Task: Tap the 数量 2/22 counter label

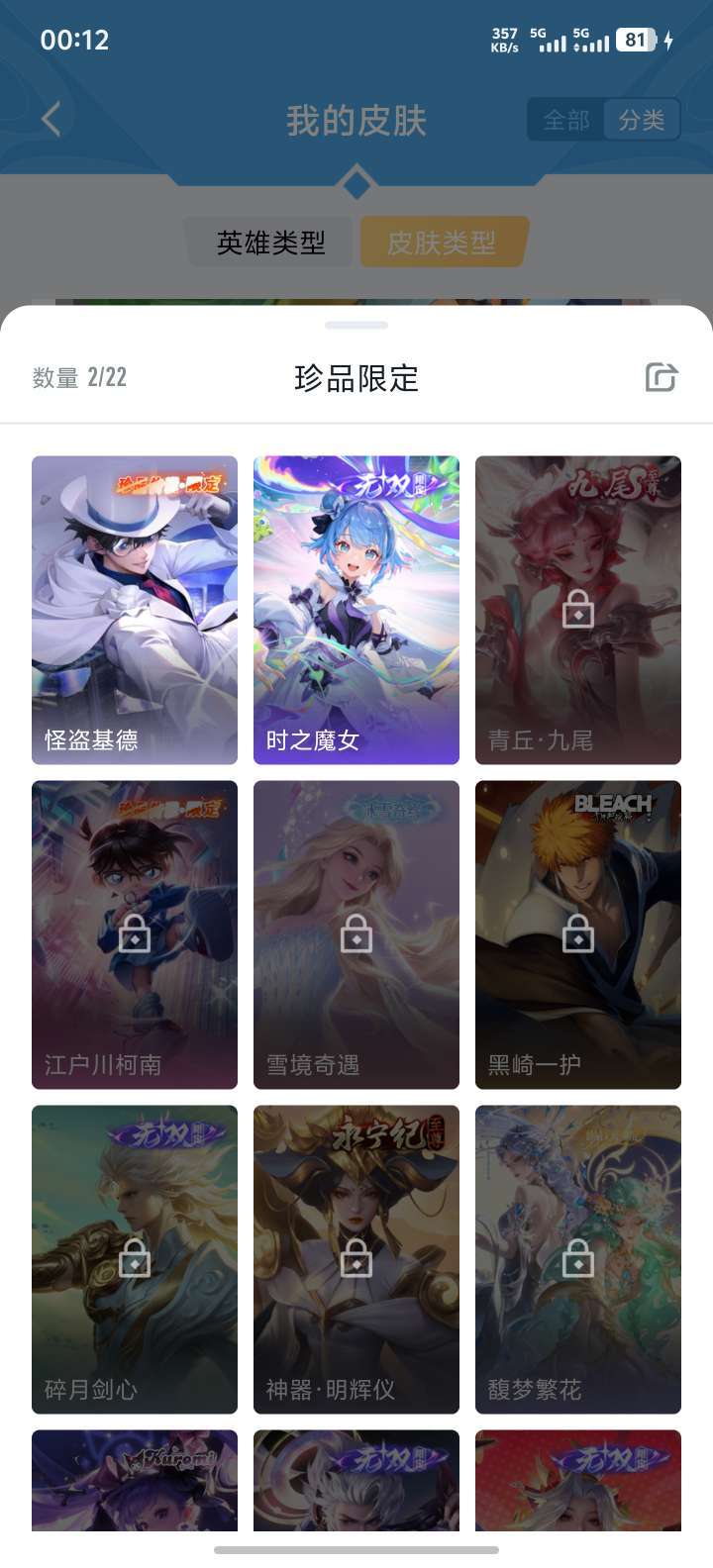Action: pos(76,377)
